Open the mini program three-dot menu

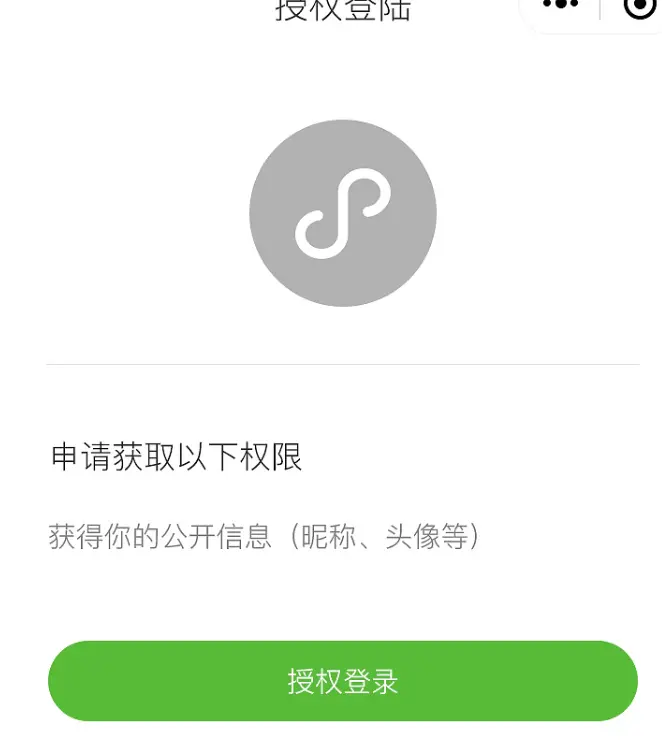tap(560, 5)
